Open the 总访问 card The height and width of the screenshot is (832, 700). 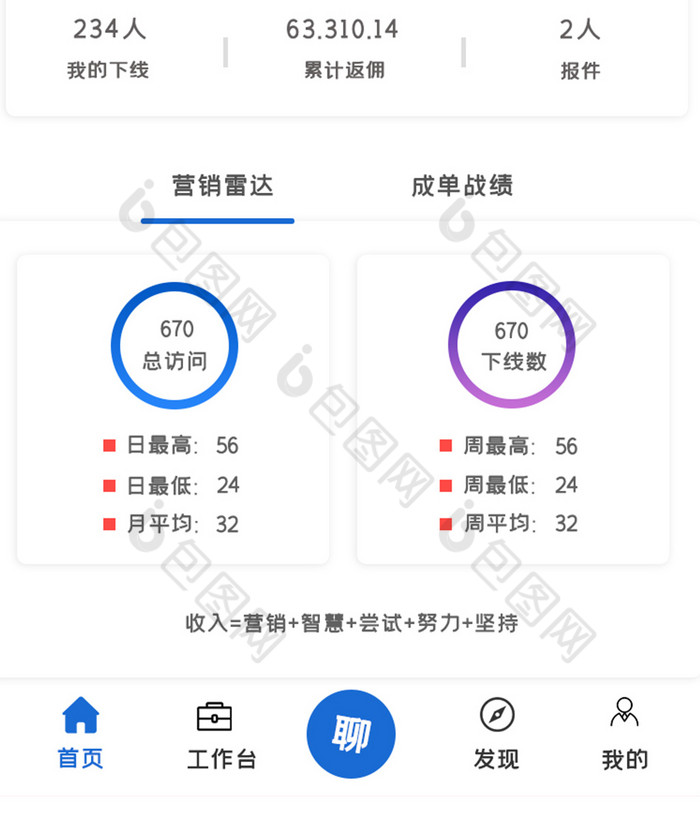[x=173, y=408]
